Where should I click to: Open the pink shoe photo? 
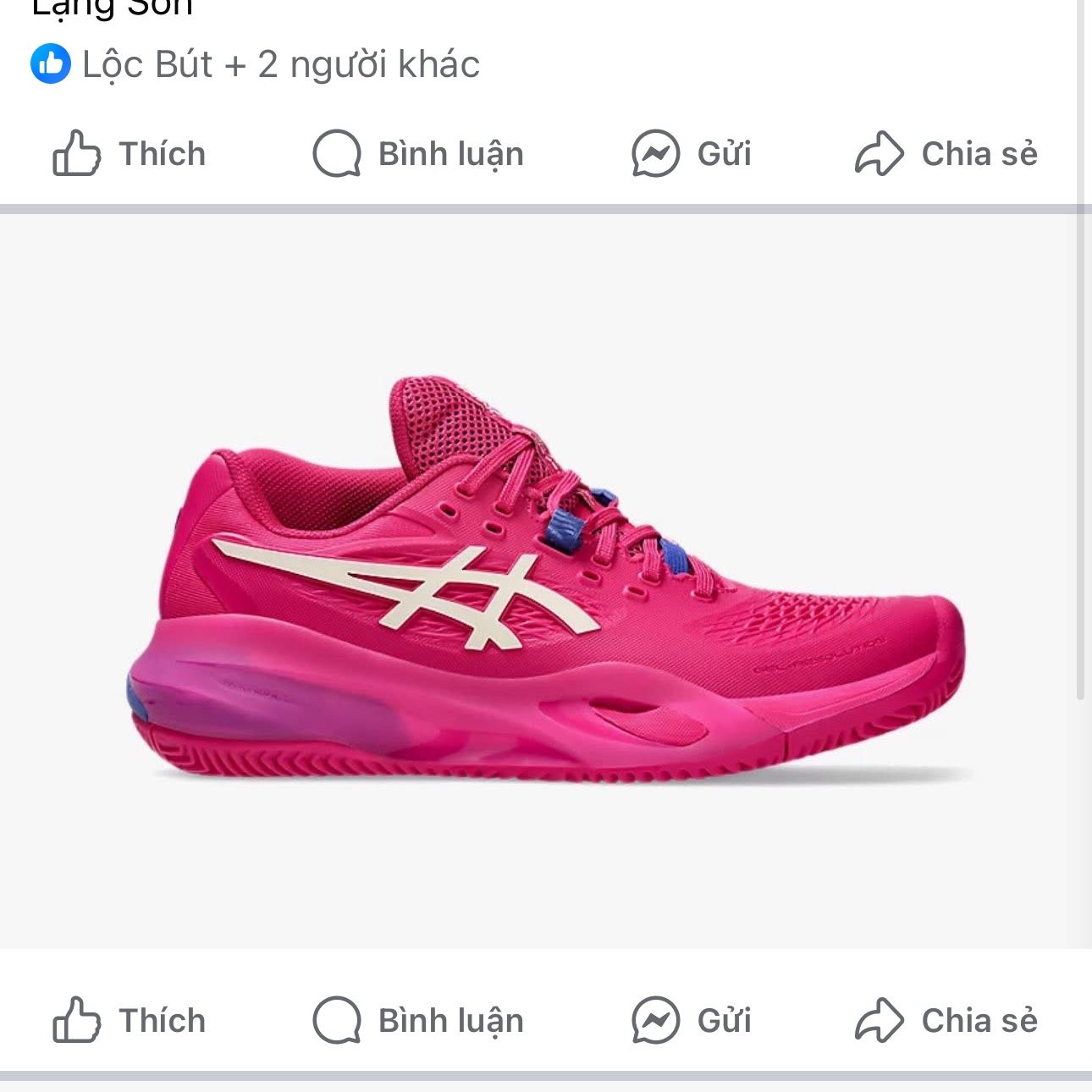[x=546, y=581]
